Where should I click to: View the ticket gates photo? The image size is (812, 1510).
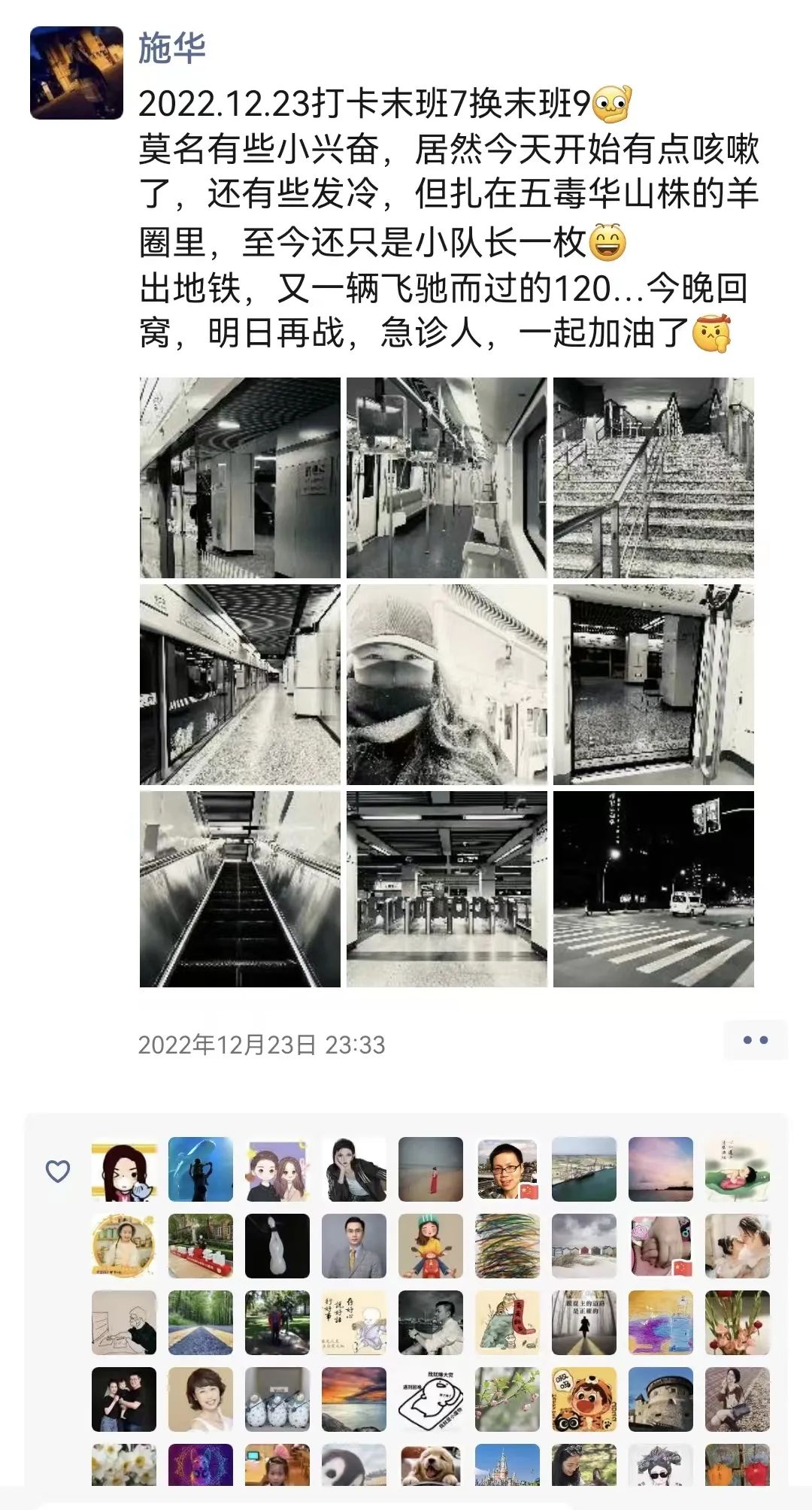[447, 889]
